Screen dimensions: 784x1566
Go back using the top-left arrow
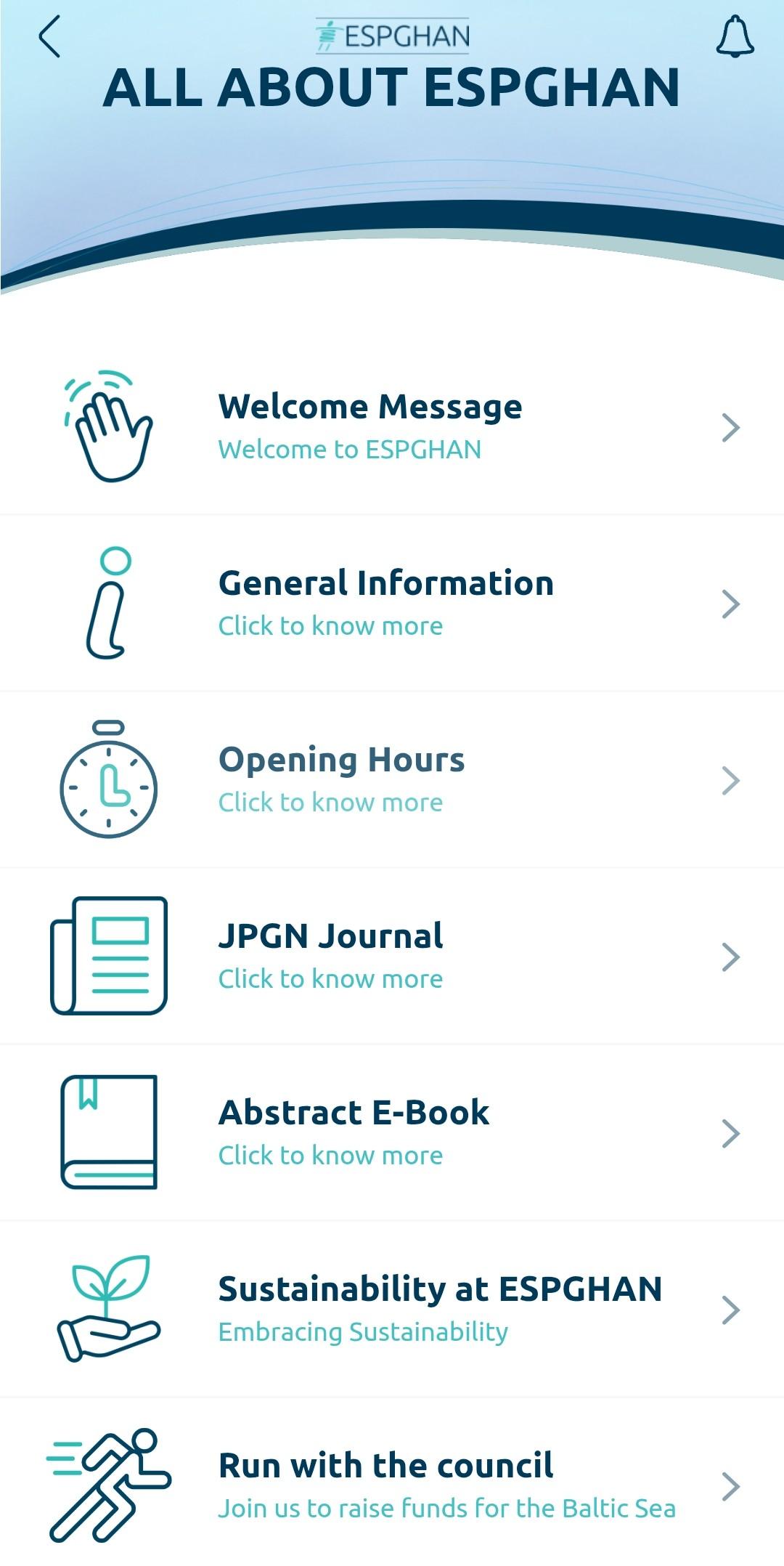coord(49,37)
